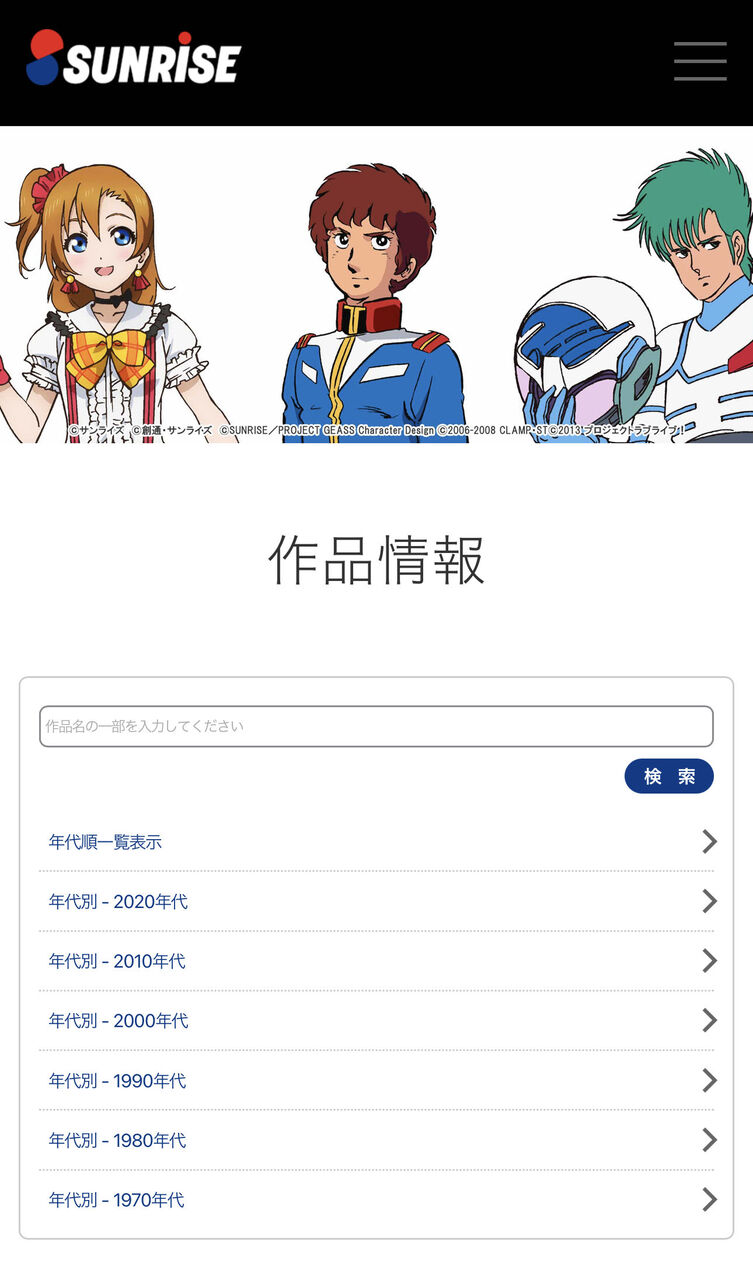Open 年代別 - 2020年代
This screenshot has width=753, height=1280.
(x=376, y=901)
